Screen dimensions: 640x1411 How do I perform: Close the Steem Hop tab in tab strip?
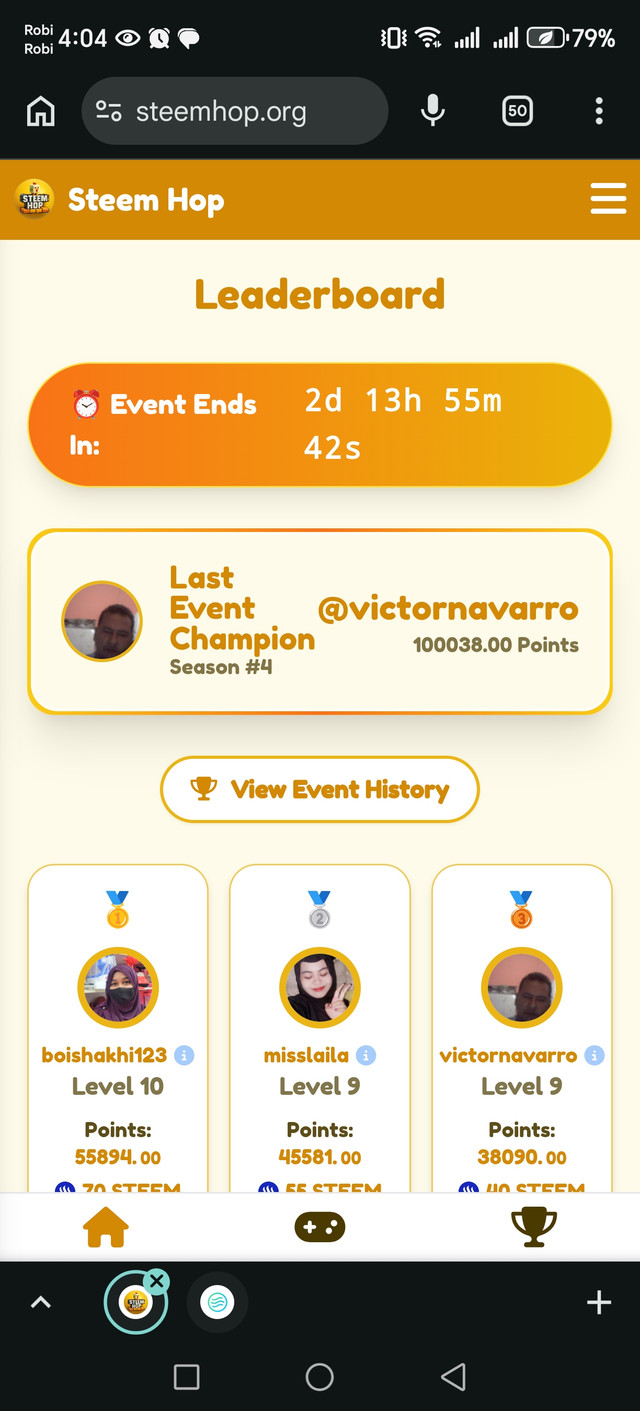156,1280
